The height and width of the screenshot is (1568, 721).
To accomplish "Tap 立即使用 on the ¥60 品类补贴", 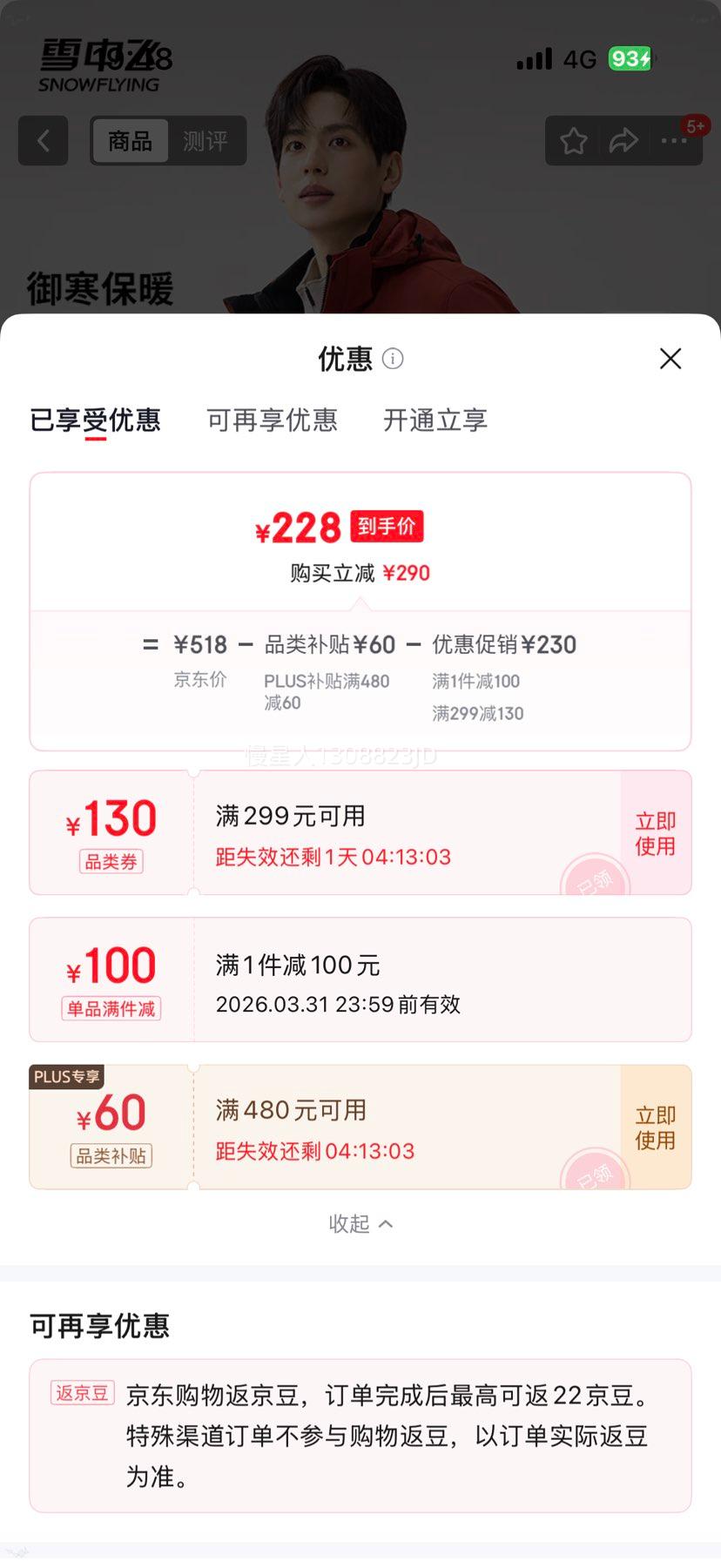I will click(654, 1126).
